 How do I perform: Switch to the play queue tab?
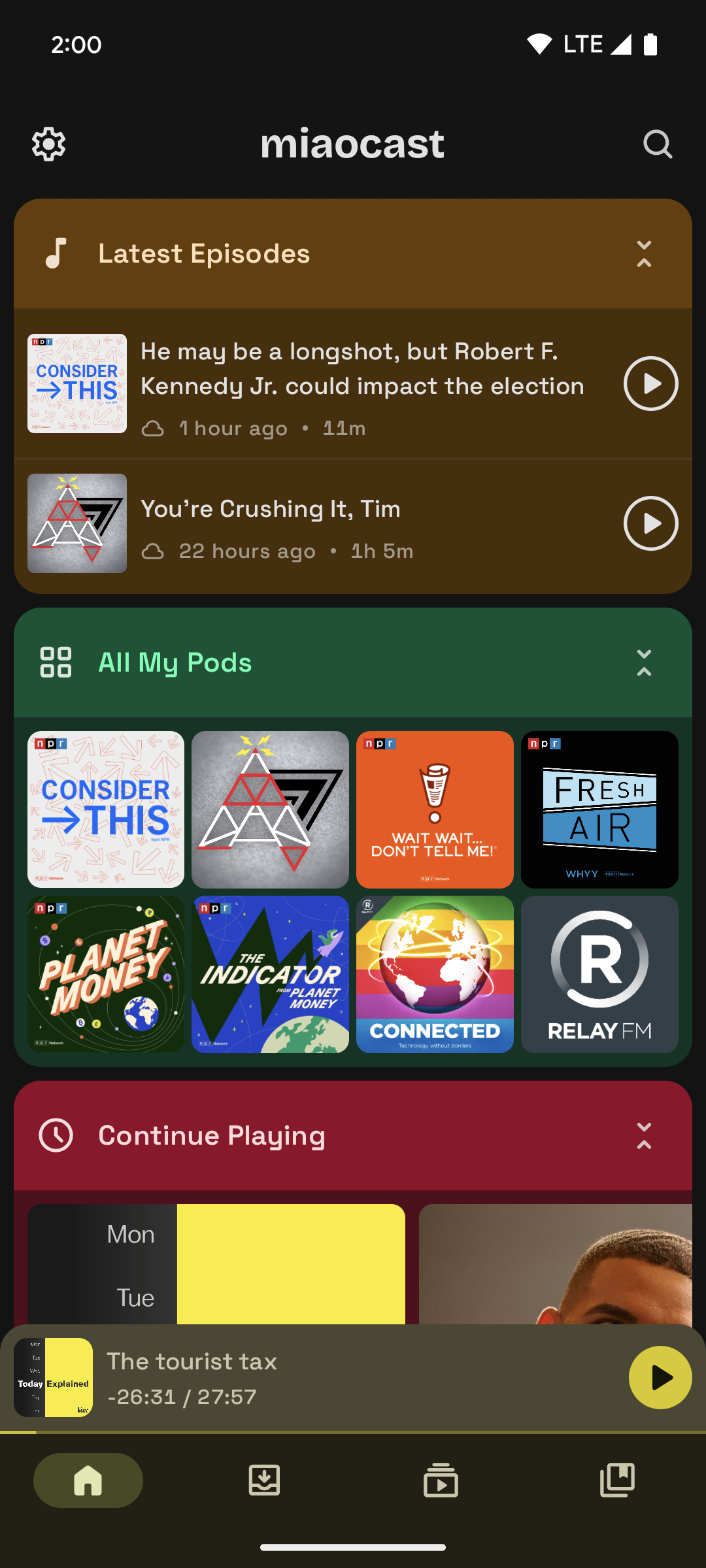(x=441, y=1480)
